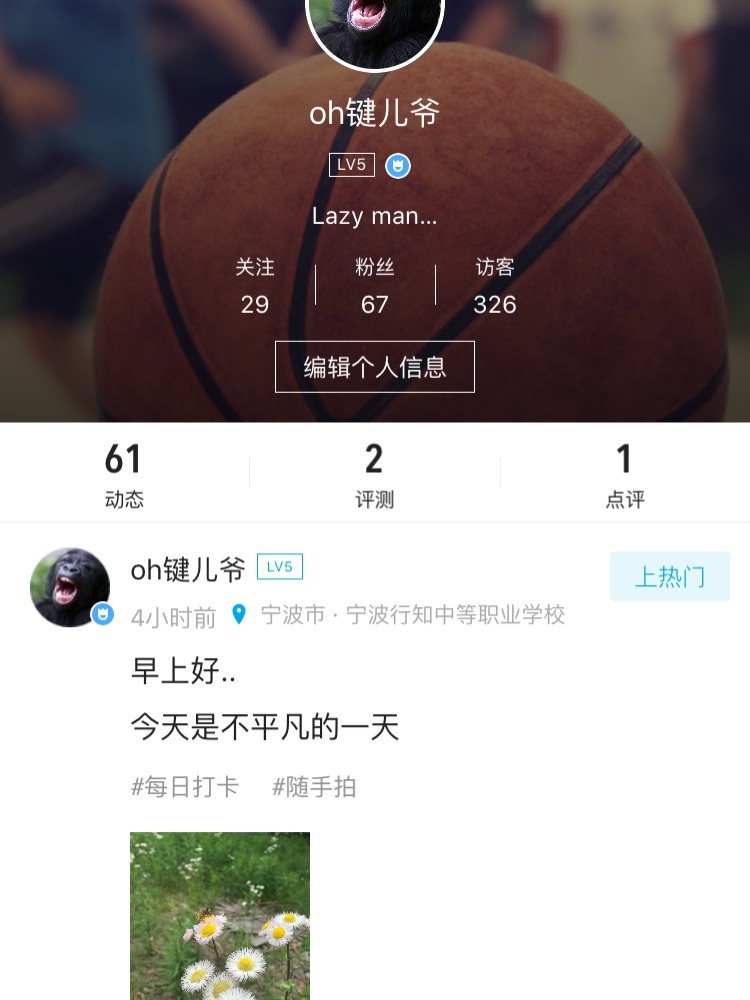Switch to the 评测 tab
750x1000 pixels.
pyautogui.click(x=374, y=475)
